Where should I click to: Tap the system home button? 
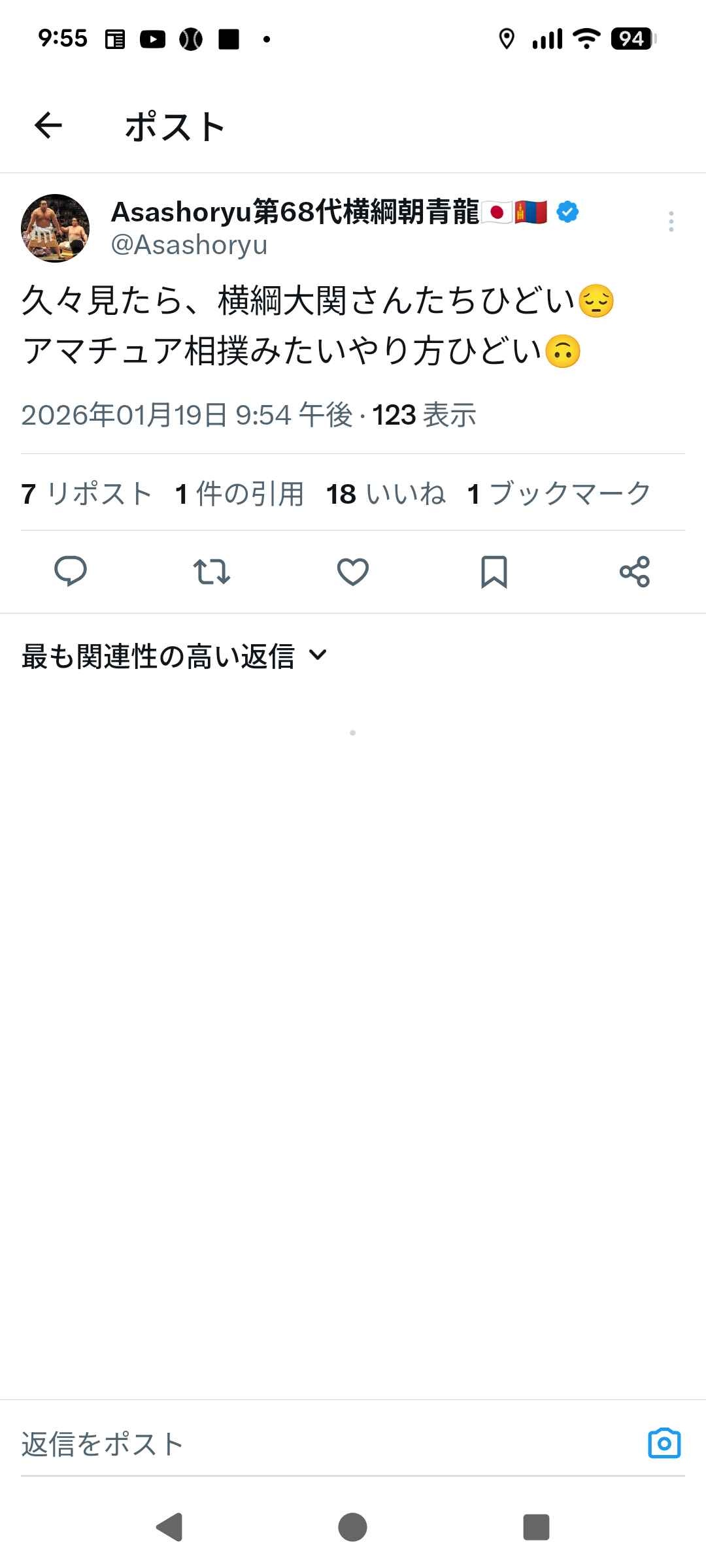[x=353, y=1527]
